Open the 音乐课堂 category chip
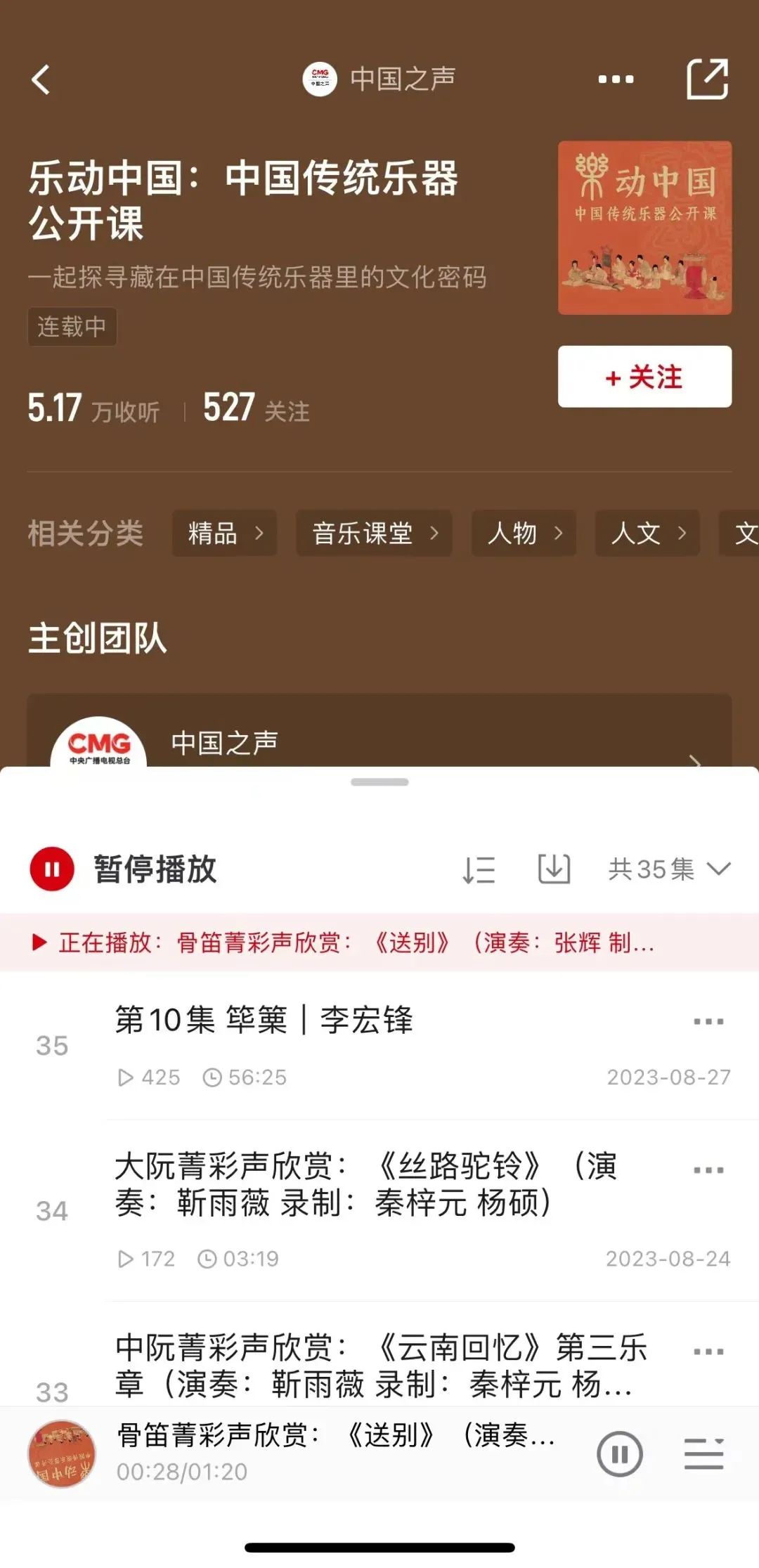This screenshot has height=1568, width=759. click(374, 533)
